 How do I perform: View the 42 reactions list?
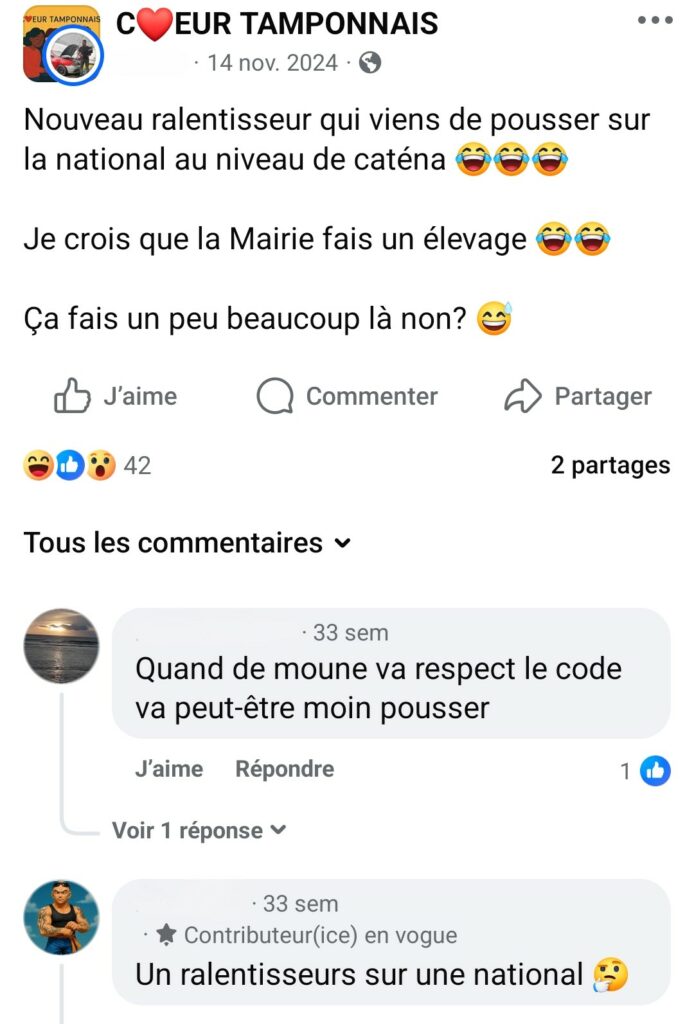[87, 465]
